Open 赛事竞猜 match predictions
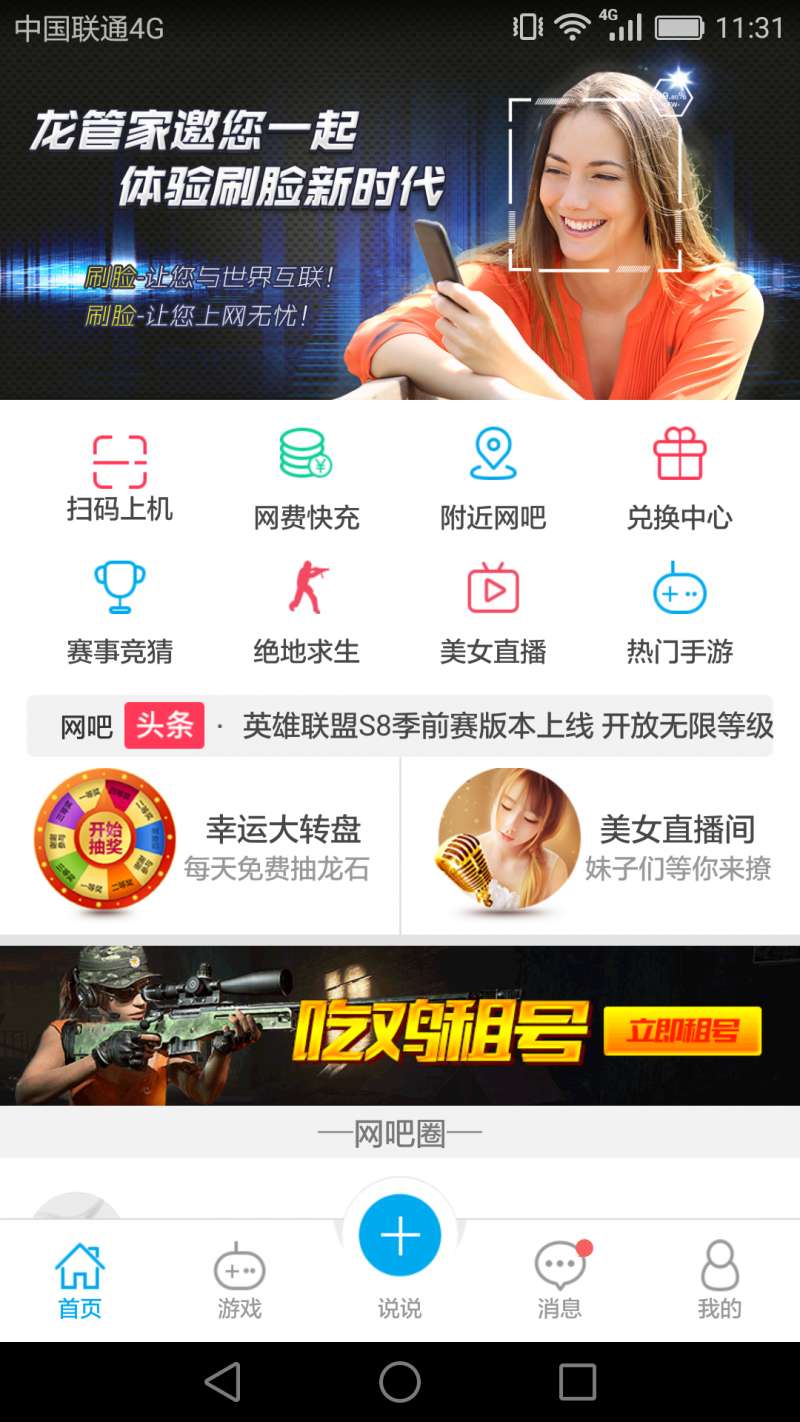 pos(120,612)
